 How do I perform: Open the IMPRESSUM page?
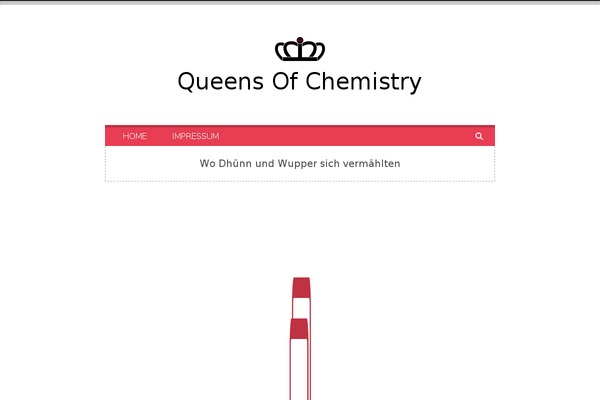tap(195, 136)
